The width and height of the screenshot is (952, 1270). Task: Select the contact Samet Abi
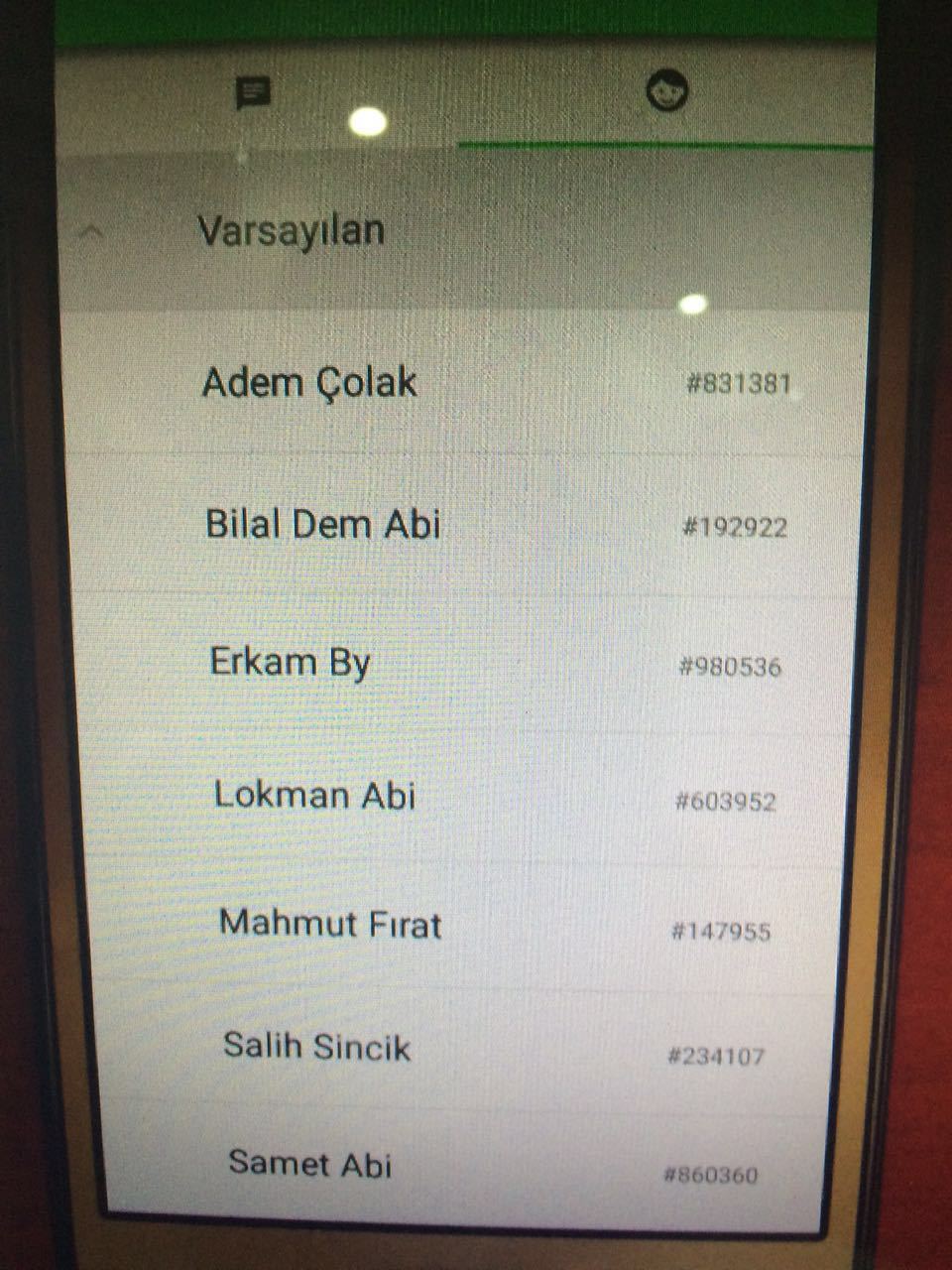(310, 1164)
